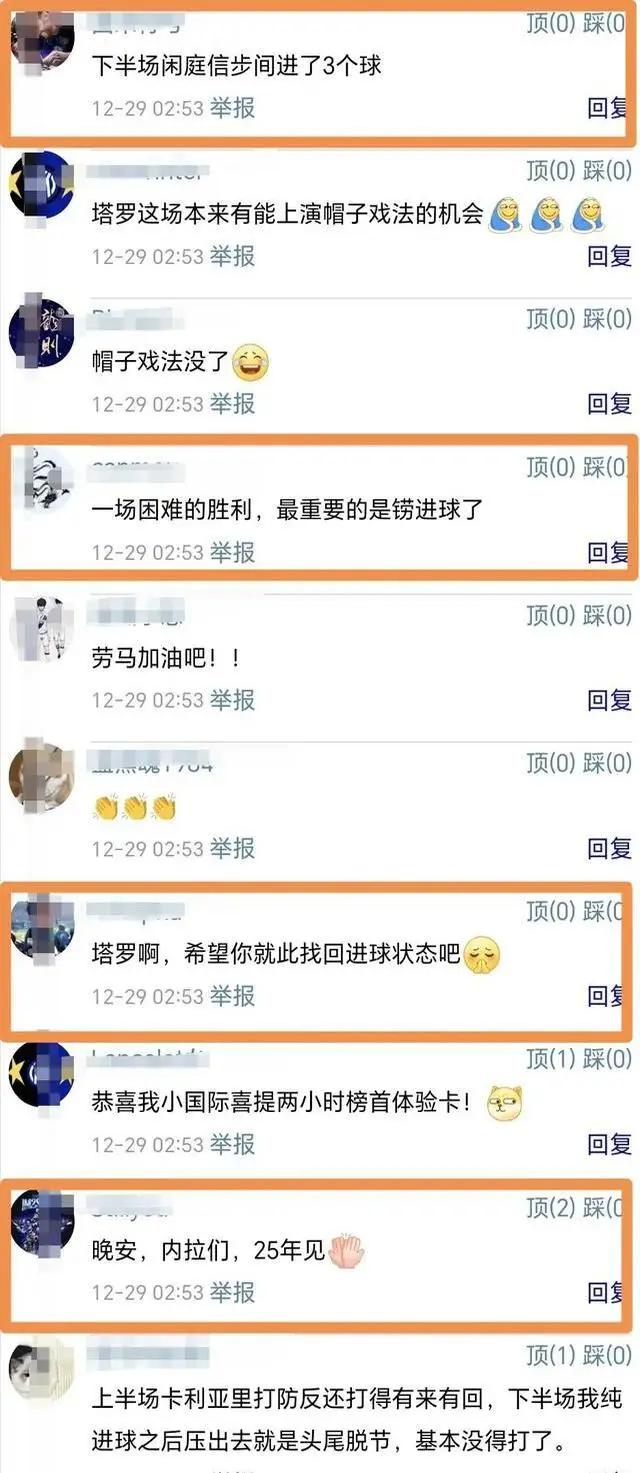Upvote the "恭喜我小国际喜提两小时榜首体验卡" comment
Image resolution: width=640 pixels, height=1473 pixels.
pyautogui.click(x=550, y=1059)
